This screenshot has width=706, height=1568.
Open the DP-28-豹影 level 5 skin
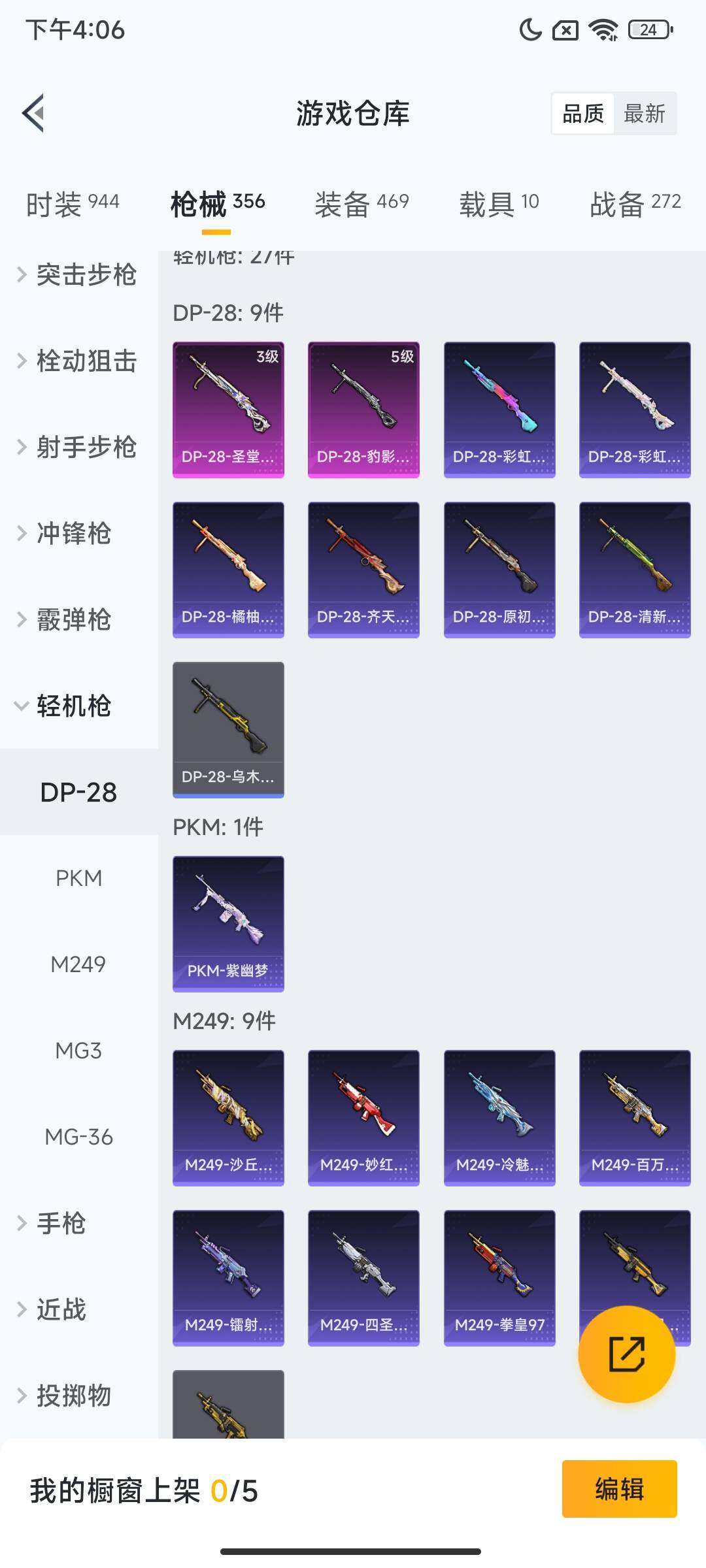363,410
